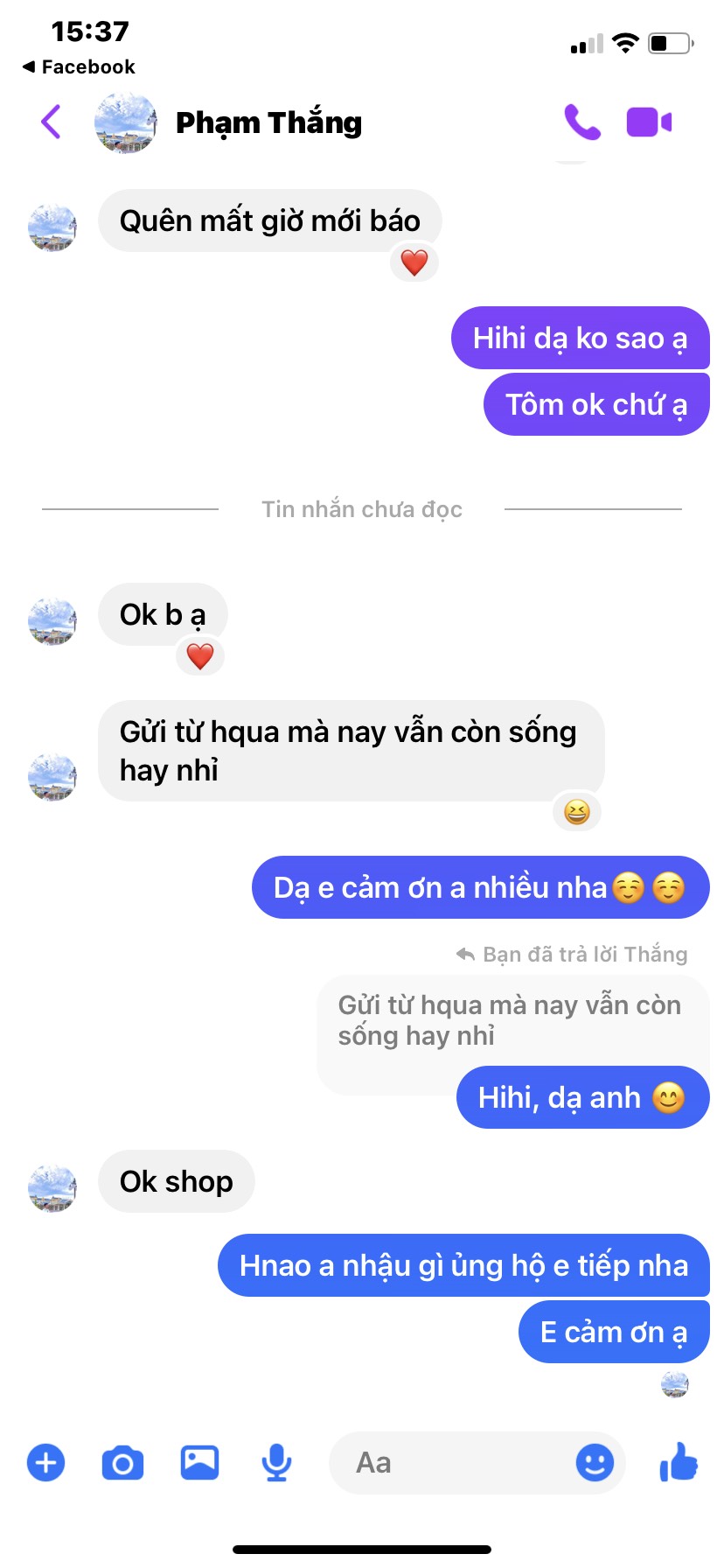
Task: Record a voice message with the microphone
Action: tap(276, 1463)
